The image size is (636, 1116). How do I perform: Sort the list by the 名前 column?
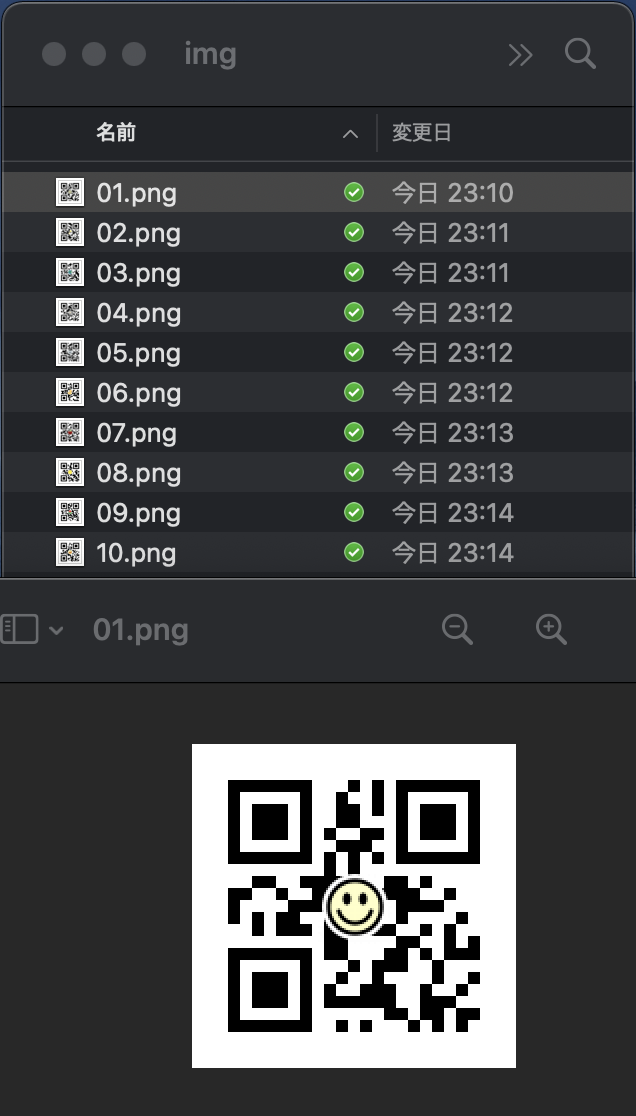[116, 132]
